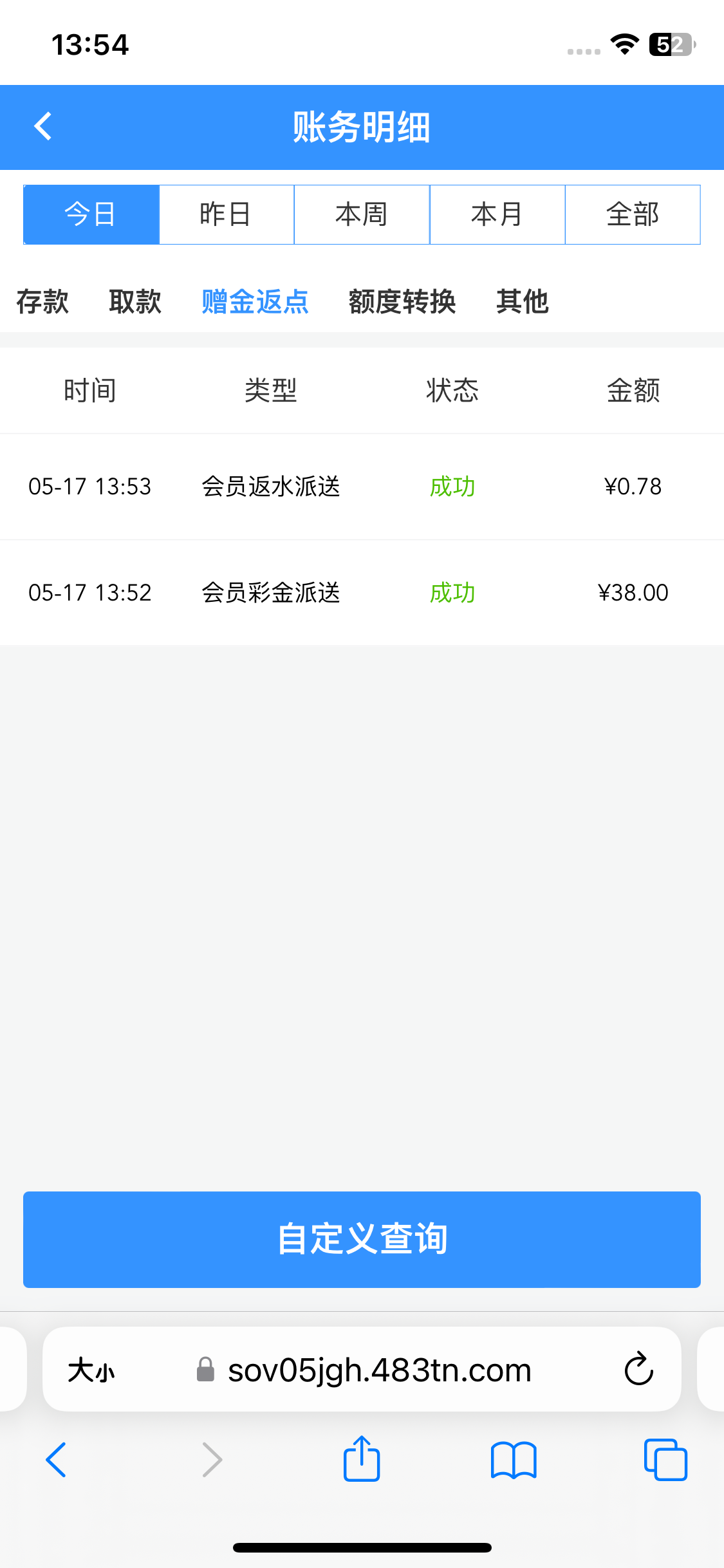
Task: Select the 今日 date filter
Action: pos(91,214)
